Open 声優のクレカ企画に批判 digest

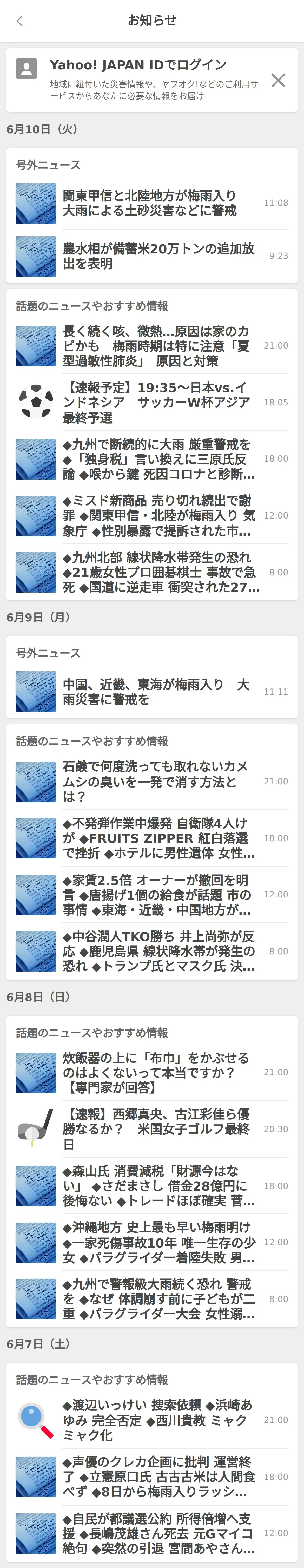point(152,1477)
